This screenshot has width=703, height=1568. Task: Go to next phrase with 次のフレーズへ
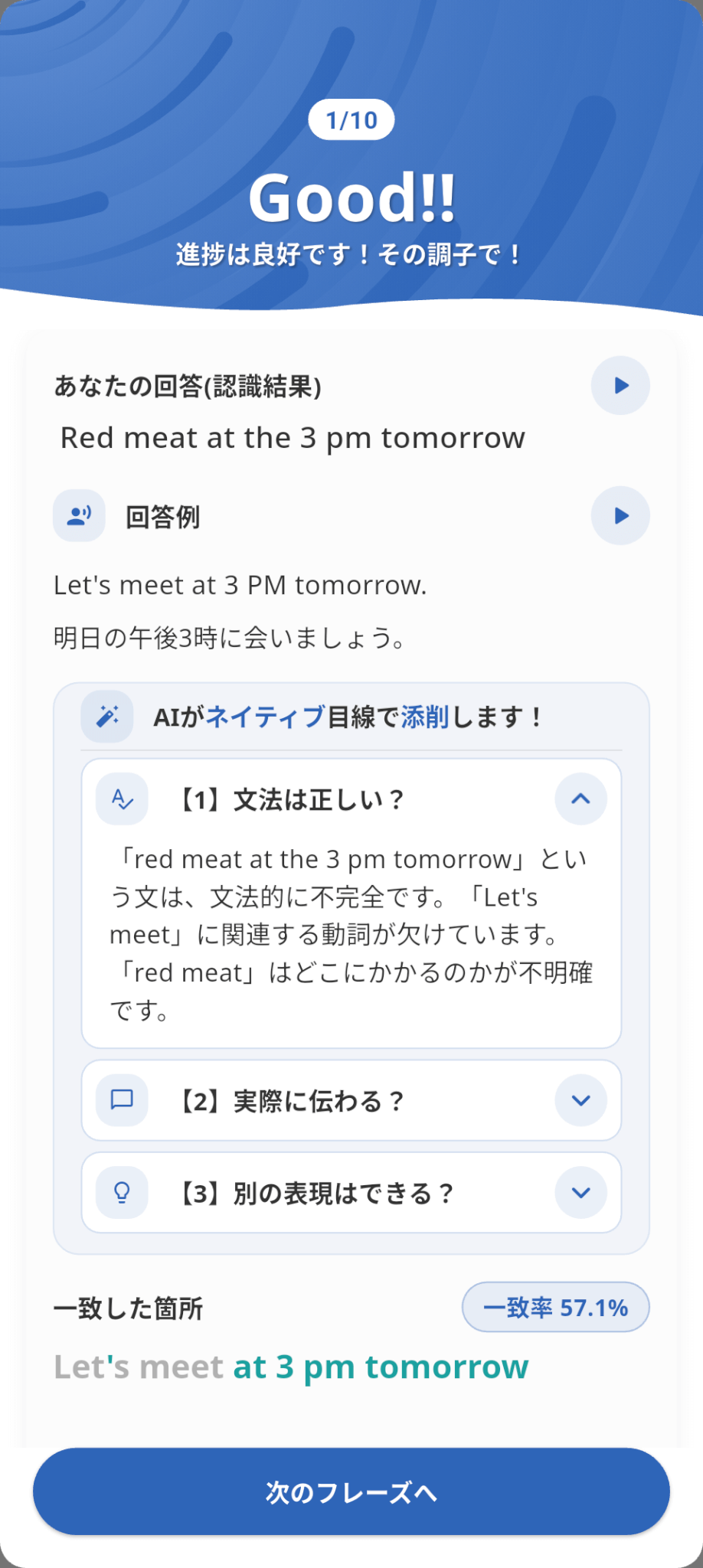pyautogui.click(x=351, y=1491)
